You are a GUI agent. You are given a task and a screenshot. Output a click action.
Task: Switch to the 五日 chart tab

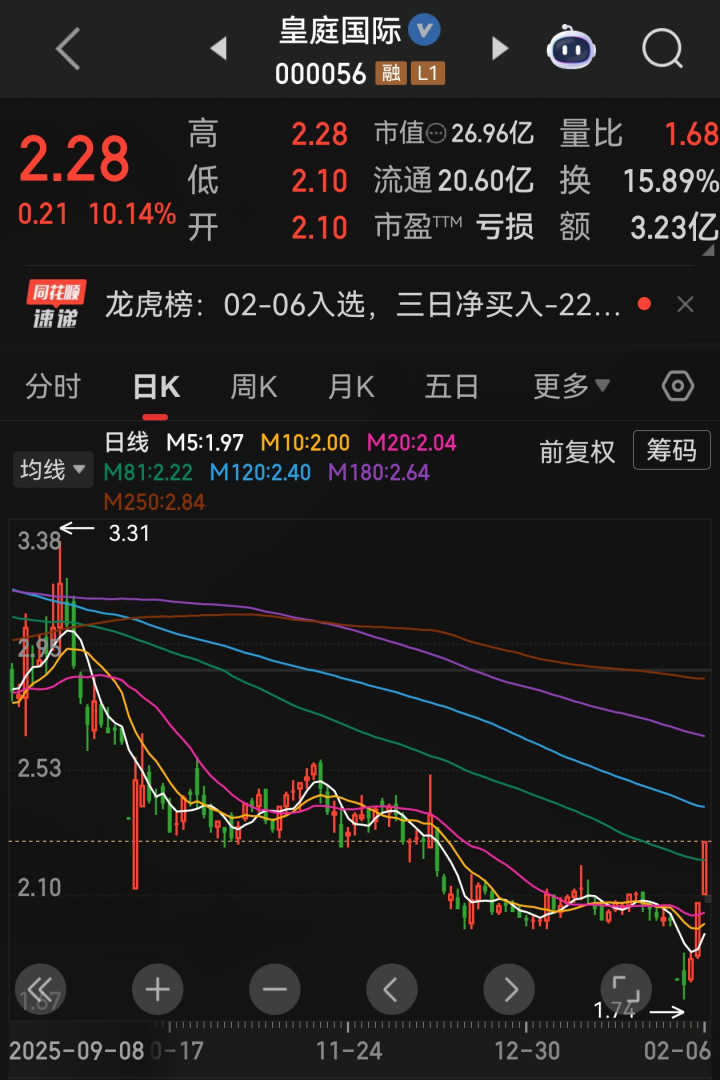coord(451,386)
